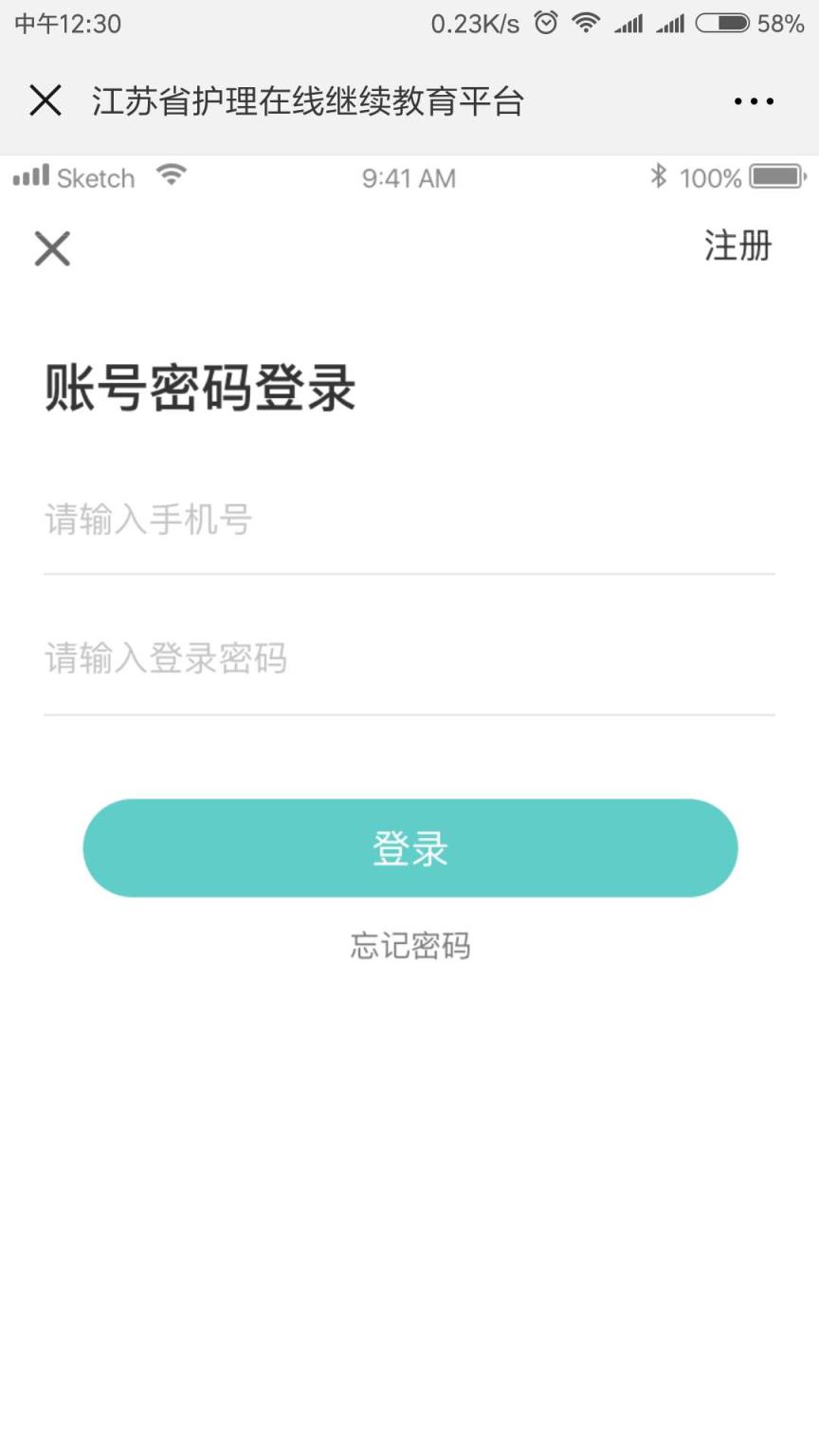Screen dimensions: 819x1456
Task: Close the WebView window
Action: [45, 100]
